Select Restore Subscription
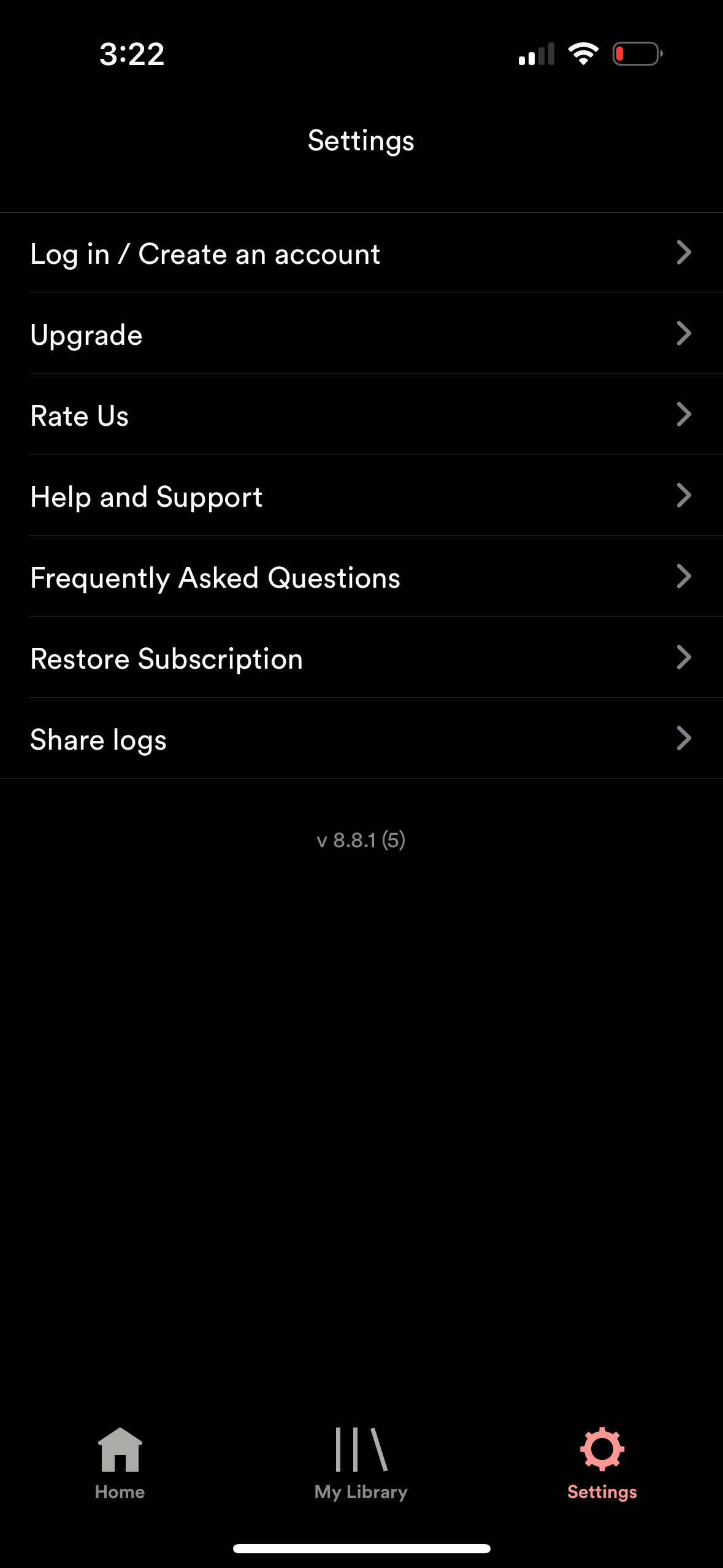 click(x=166, y=658)
